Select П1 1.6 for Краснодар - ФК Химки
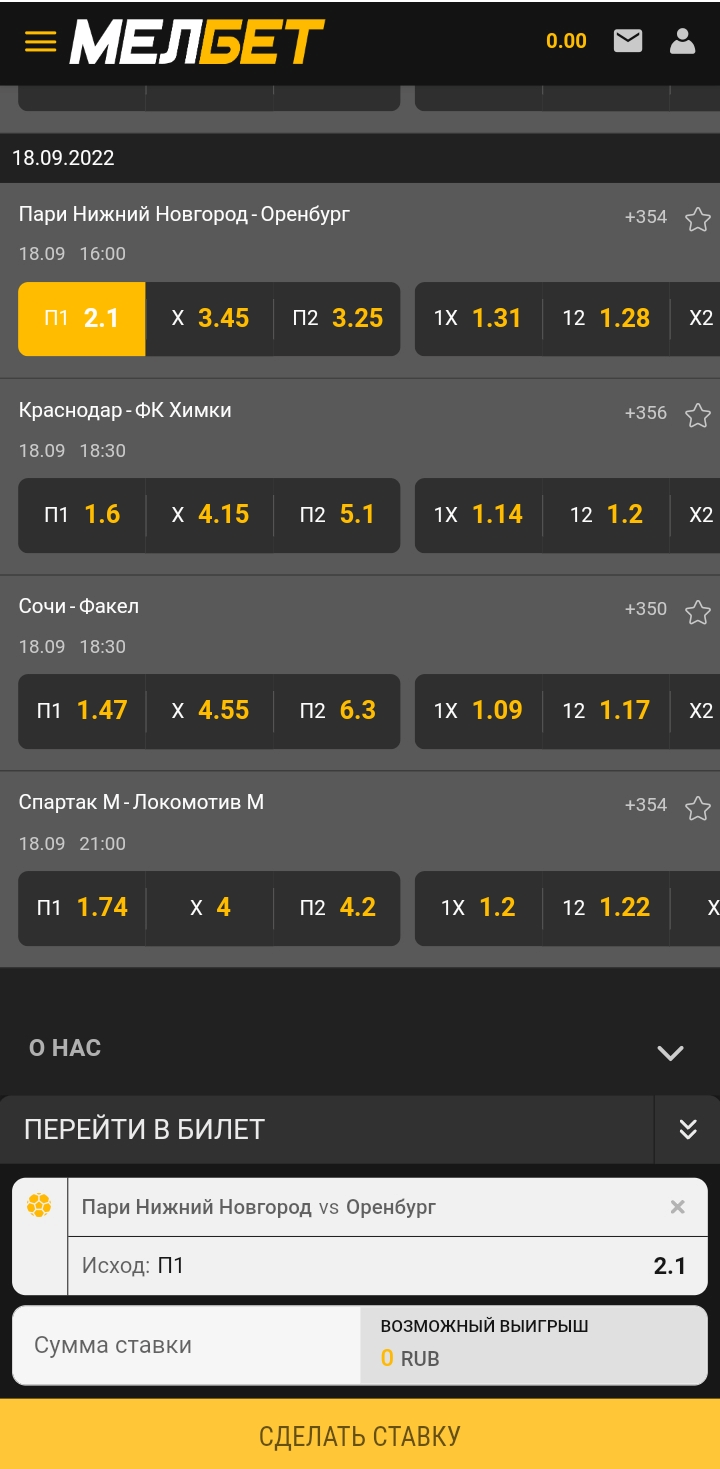This screenshot has width=720, height=1469. [82, 515]
